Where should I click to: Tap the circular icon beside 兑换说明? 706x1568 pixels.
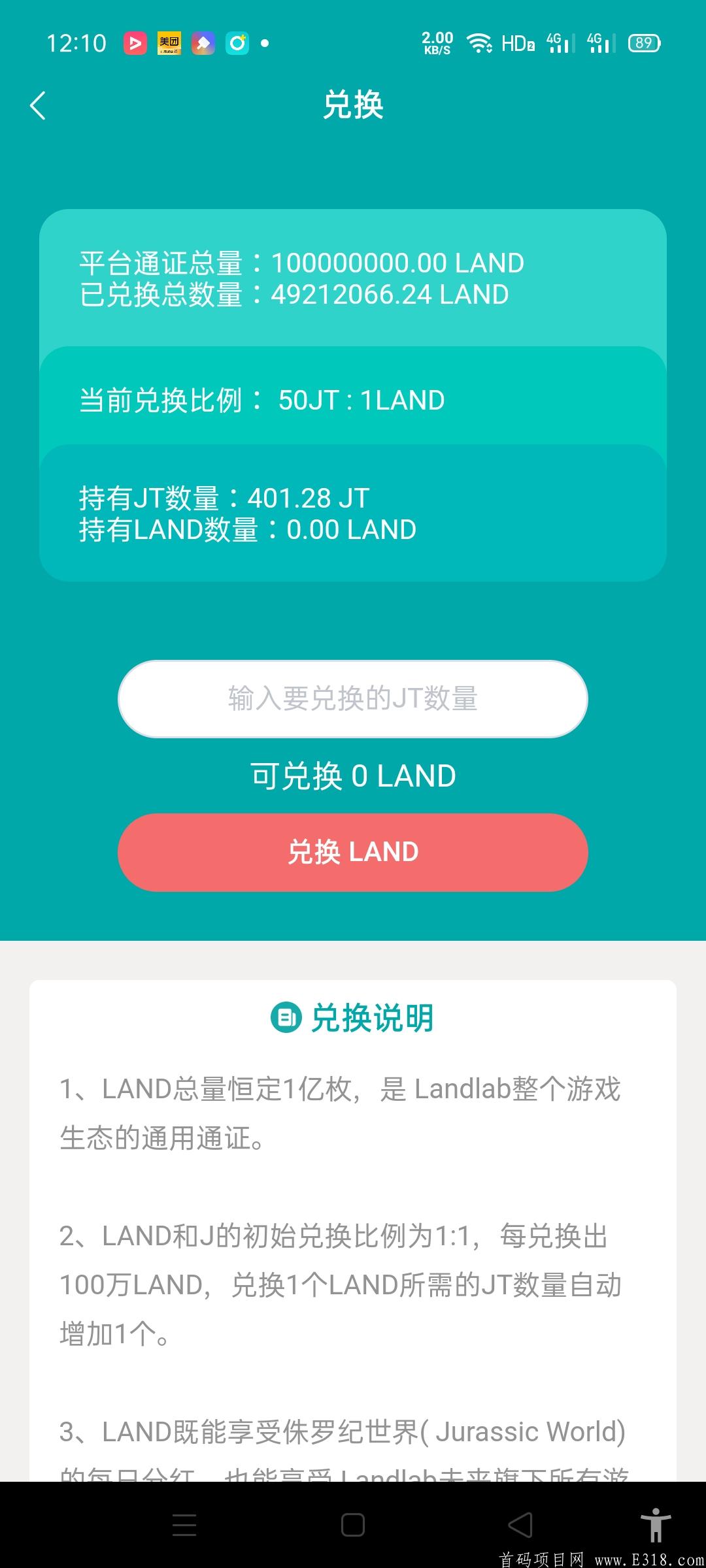click(x=286, y=1017)
